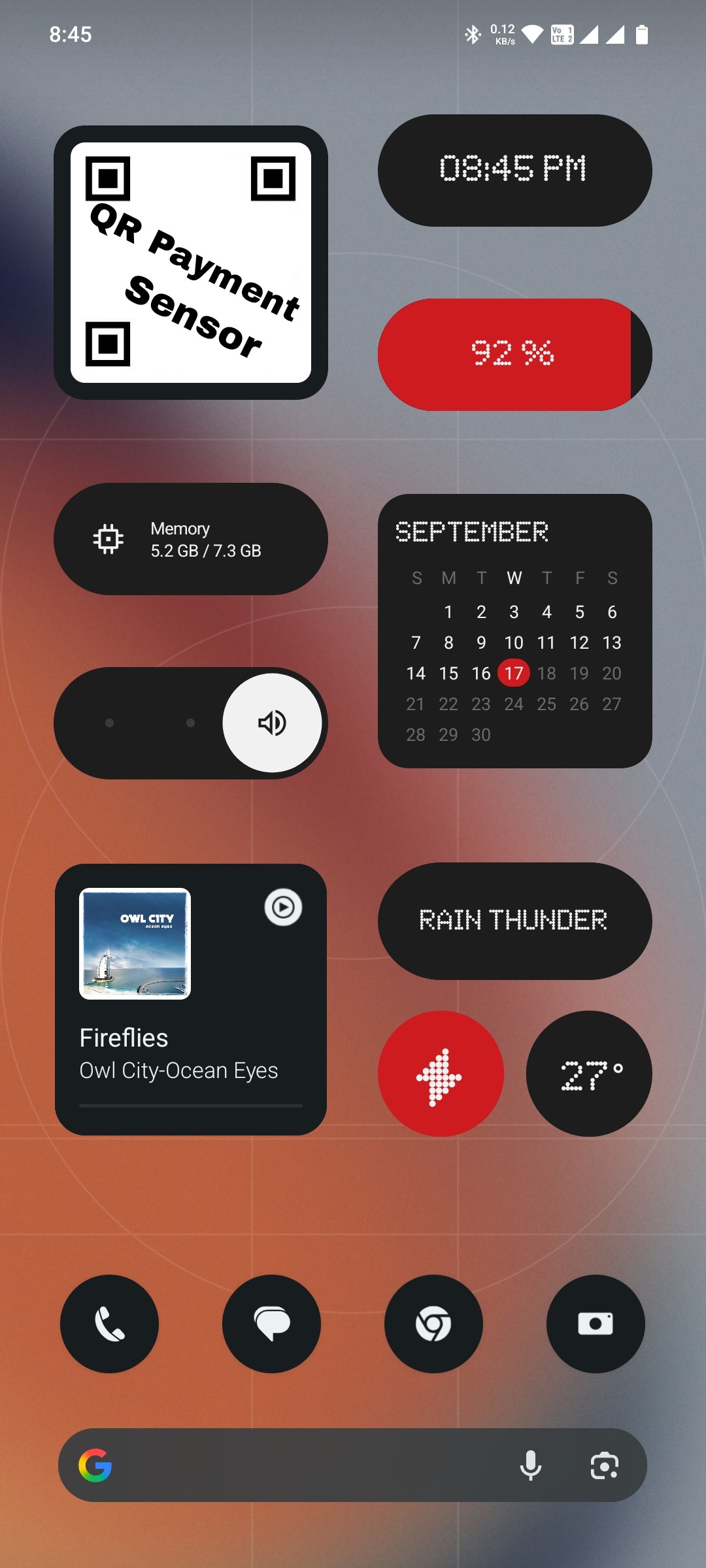This screenshot has height=1568, width=706.
Task: Open the 92% battery widget
Action: 514,355
